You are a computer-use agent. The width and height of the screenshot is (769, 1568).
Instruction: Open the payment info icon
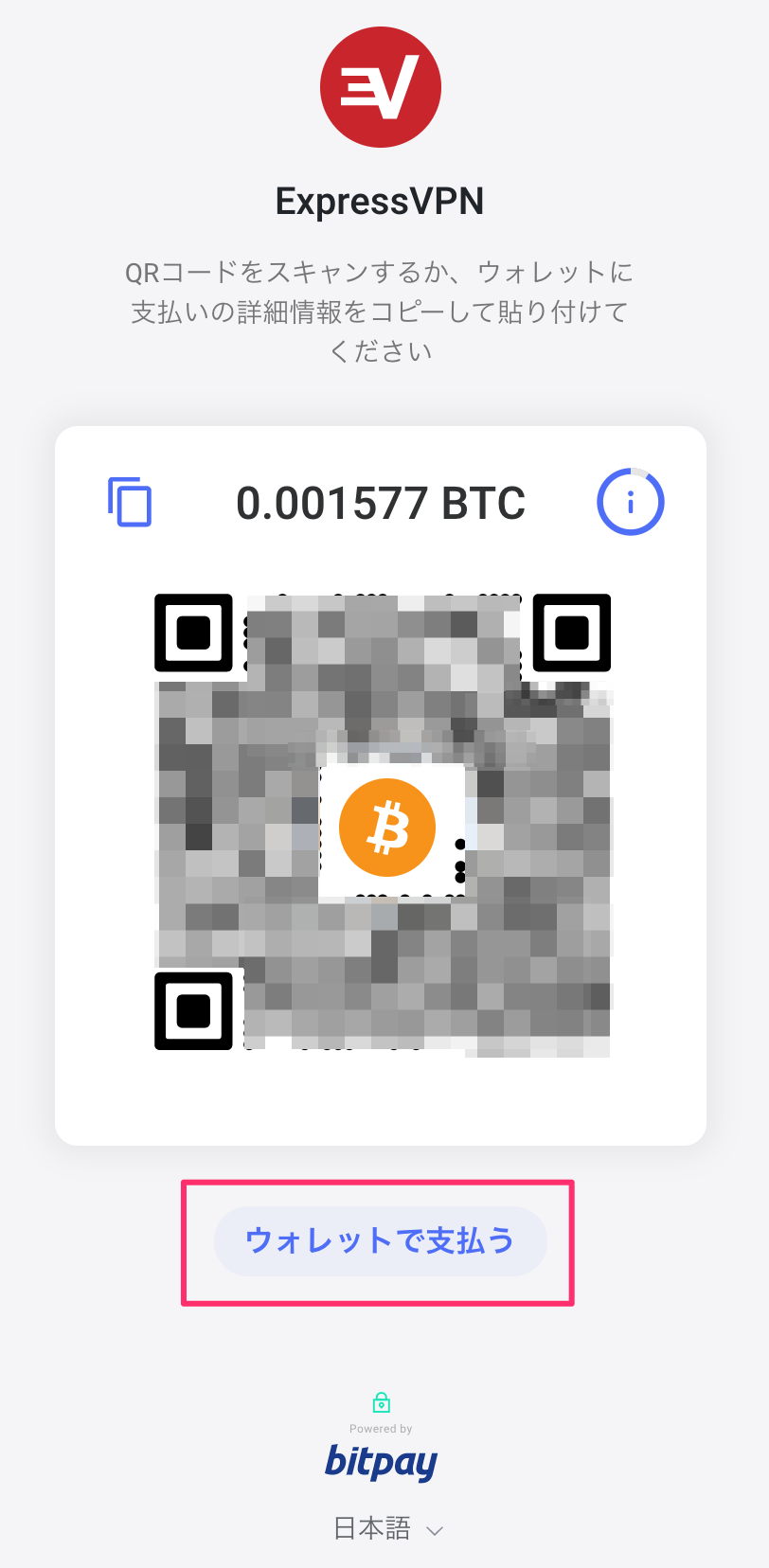tap(630, 502)
